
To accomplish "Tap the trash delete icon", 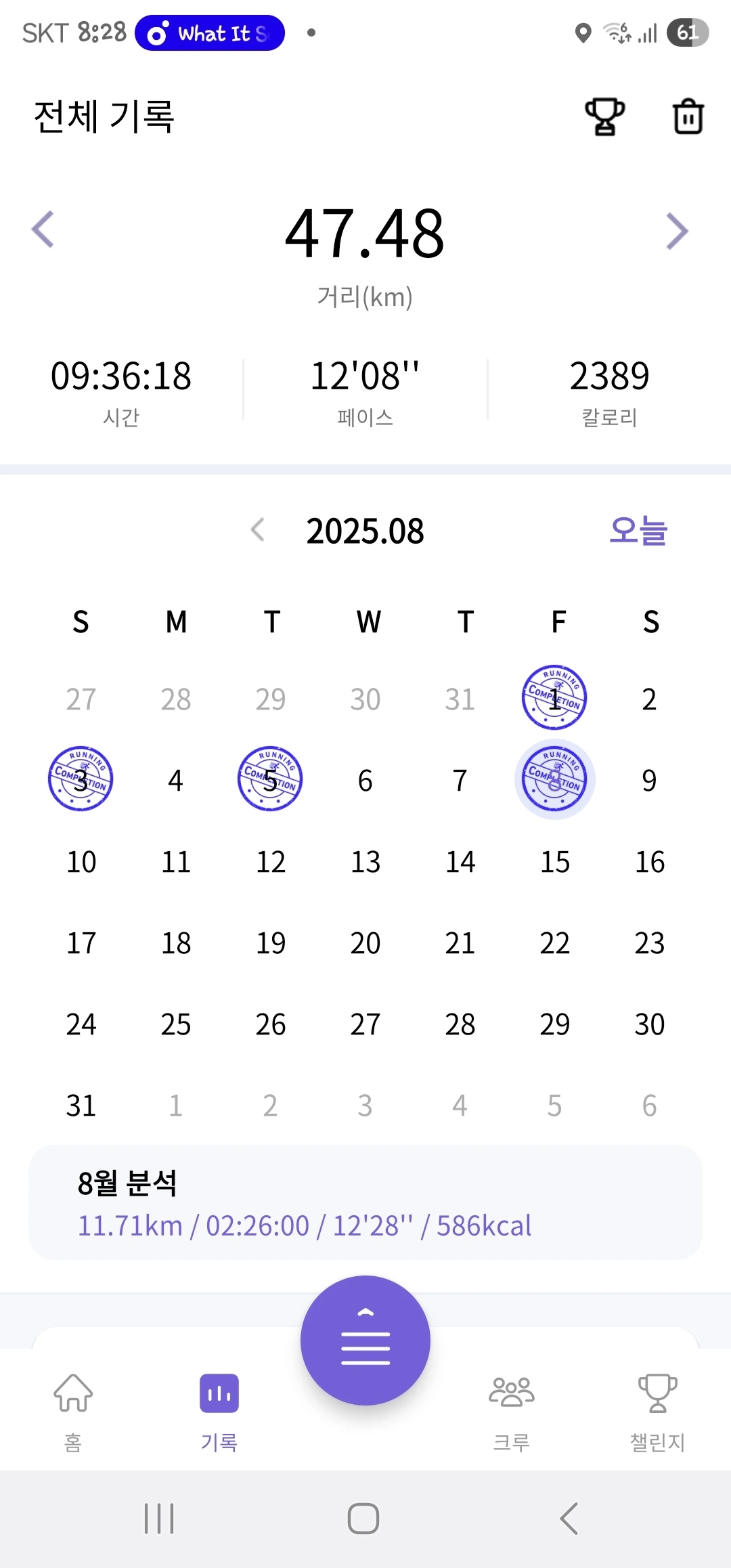I will (x=688, y=117).
